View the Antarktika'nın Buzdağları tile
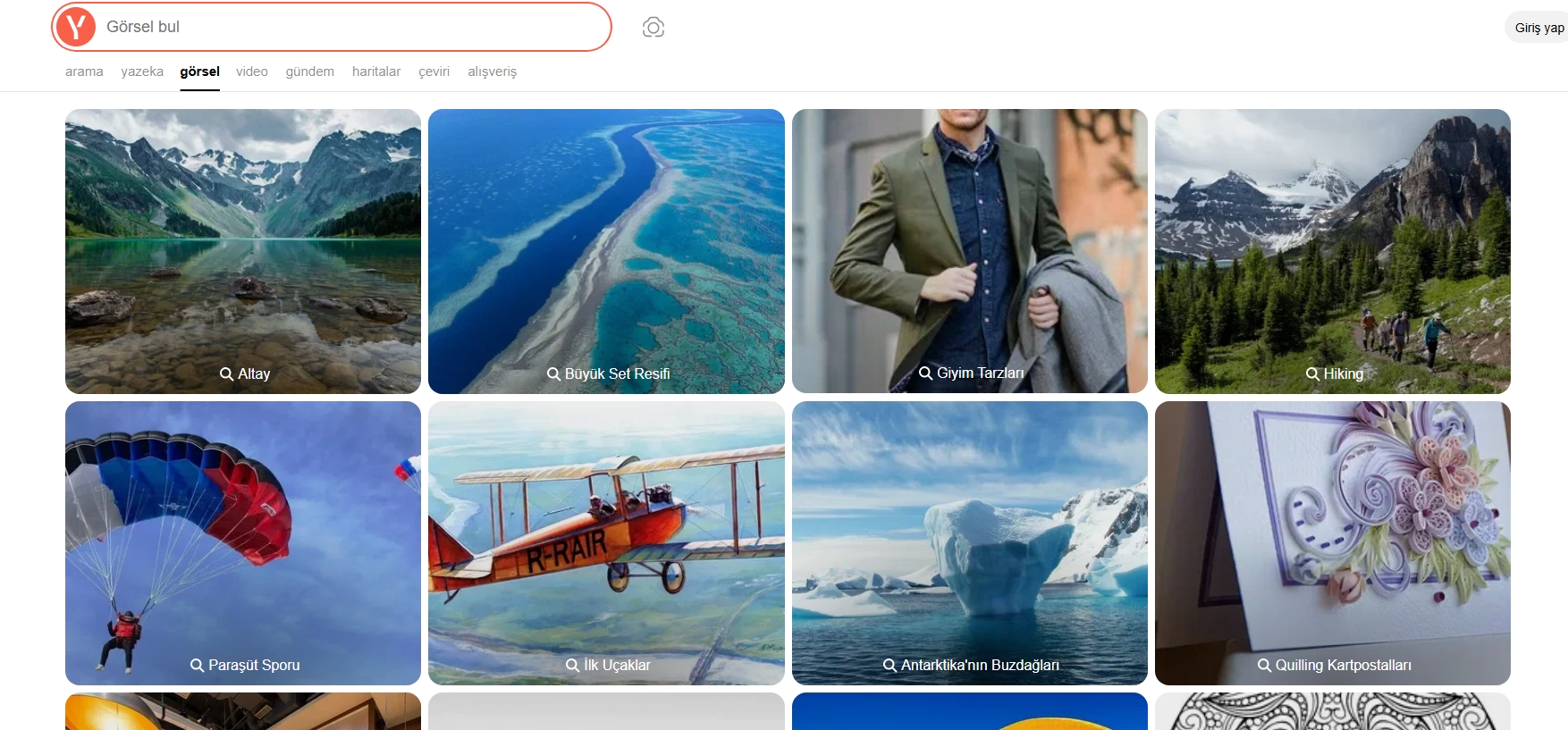1568x730 pixels. pos(969,542)
